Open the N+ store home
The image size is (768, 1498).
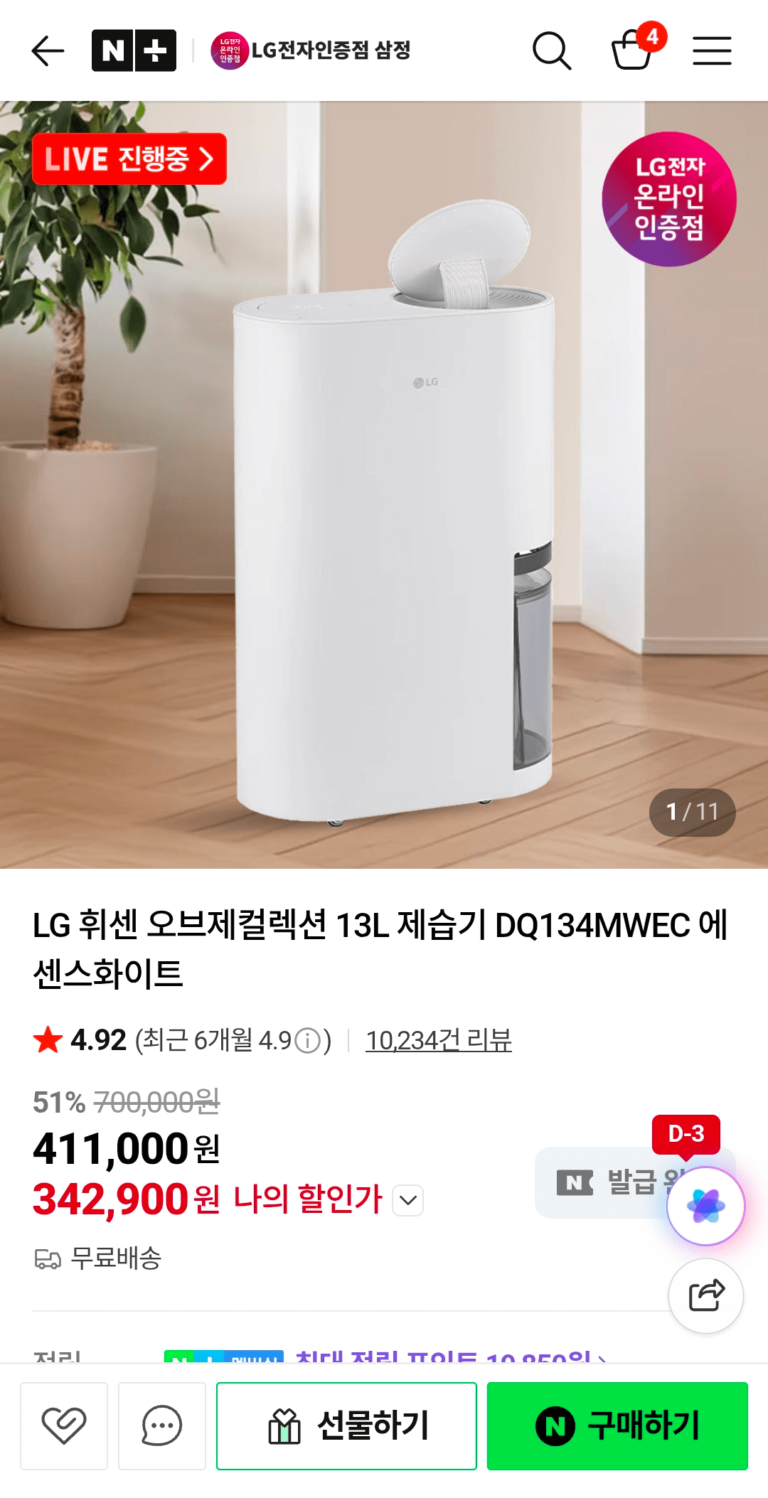[133, 51]
